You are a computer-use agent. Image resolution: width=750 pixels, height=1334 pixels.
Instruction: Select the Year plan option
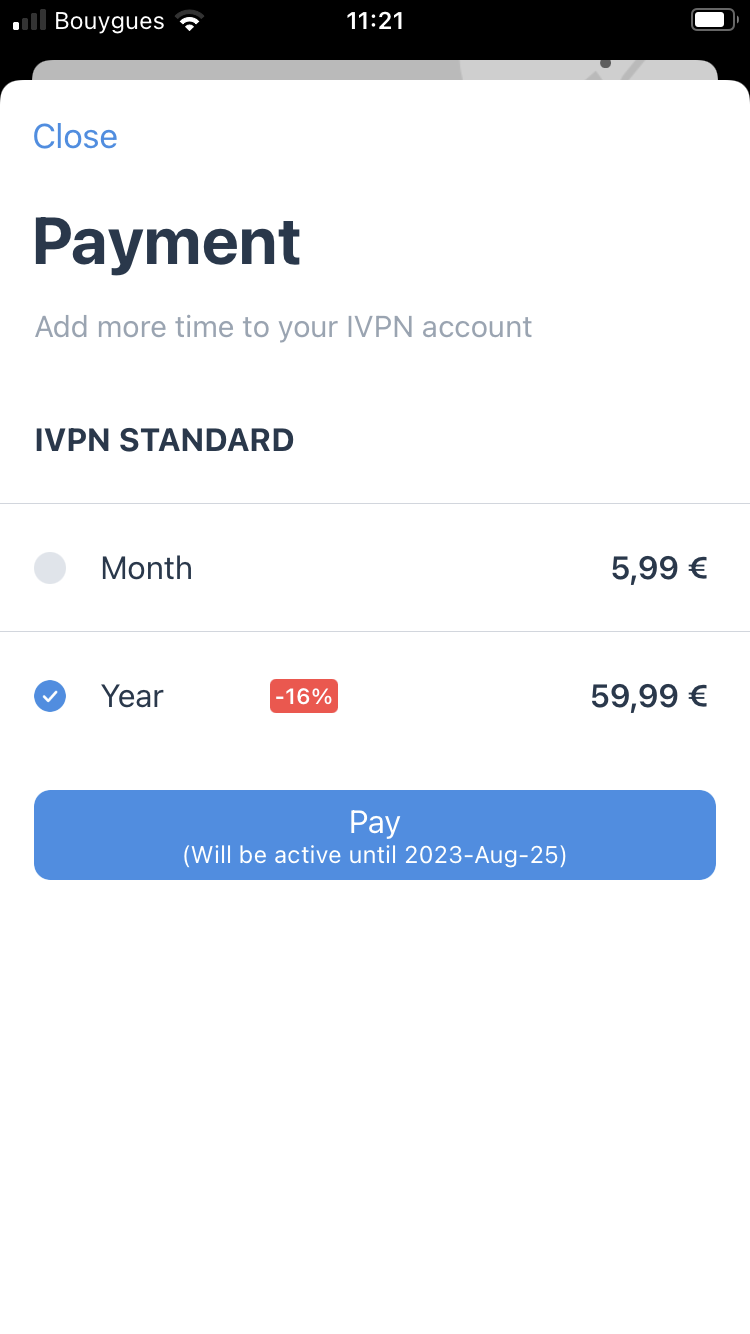click(375, 696)
